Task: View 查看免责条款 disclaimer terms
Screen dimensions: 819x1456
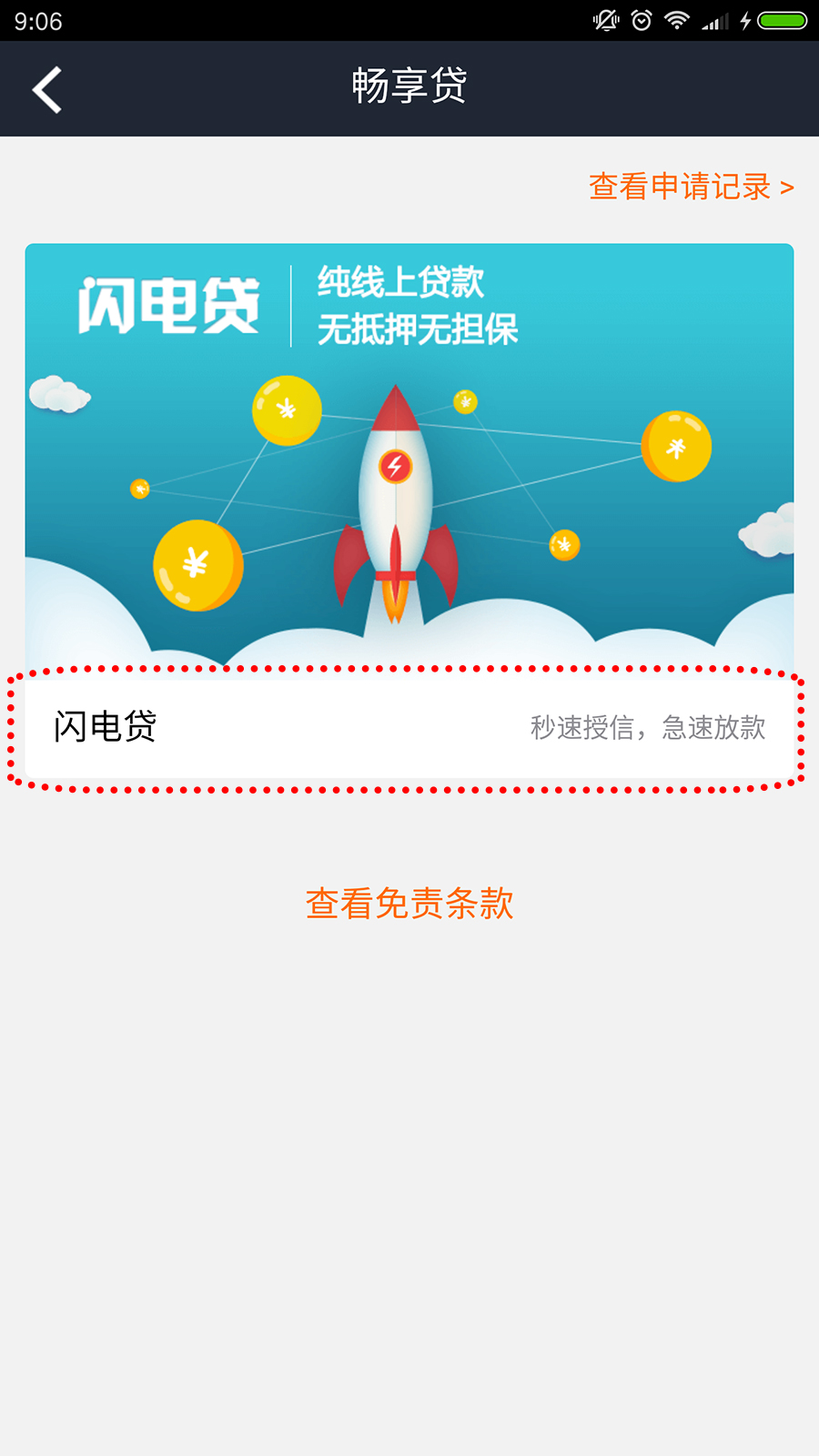Action: pos(409,904)
